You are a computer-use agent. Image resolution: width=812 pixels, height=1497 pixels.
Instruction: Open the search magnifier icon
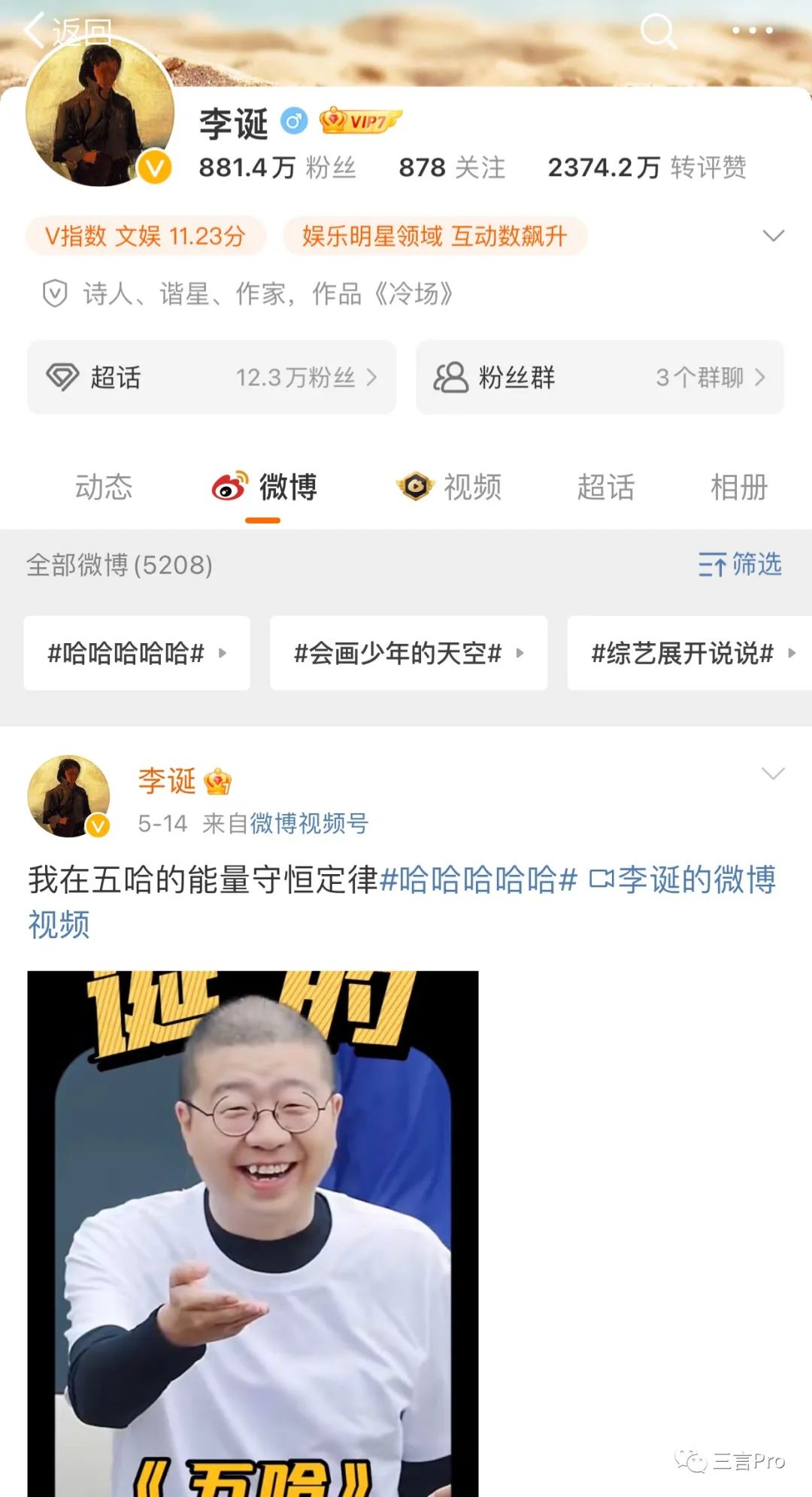659,32
